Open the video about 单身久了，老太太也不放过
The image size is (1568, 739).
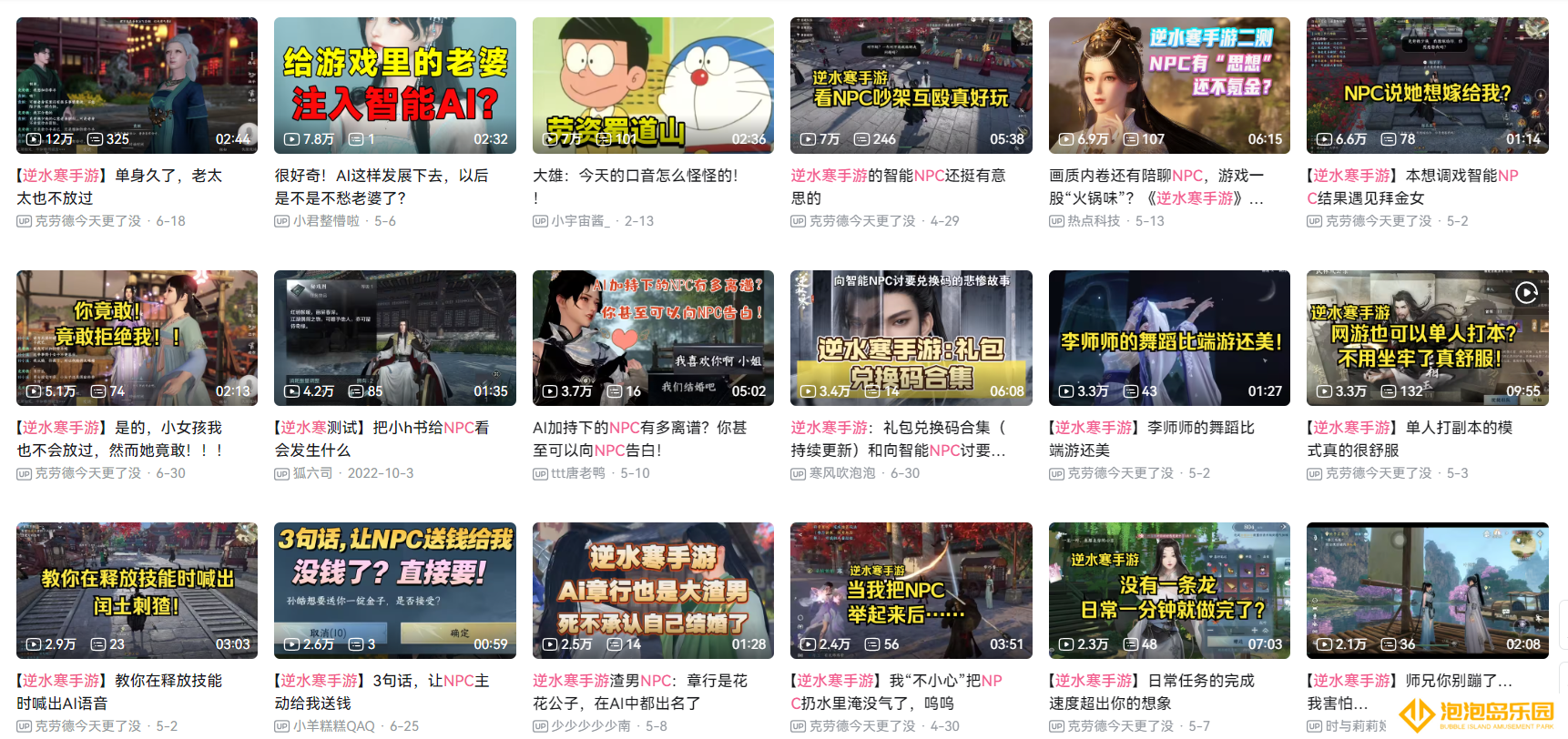click(137, 86)
